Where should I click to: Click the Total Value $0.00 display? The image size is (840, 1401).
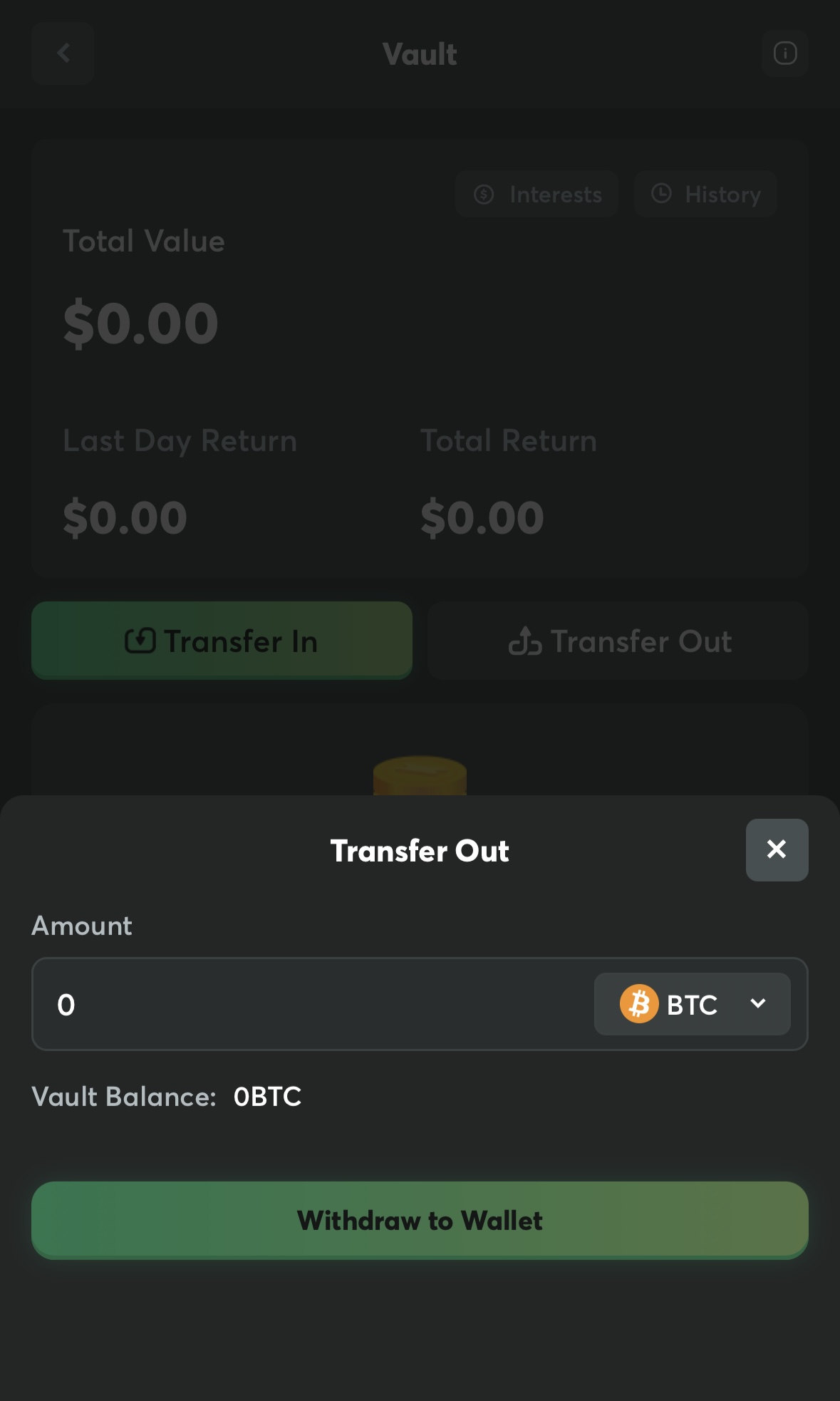click(x=140, y=322)
